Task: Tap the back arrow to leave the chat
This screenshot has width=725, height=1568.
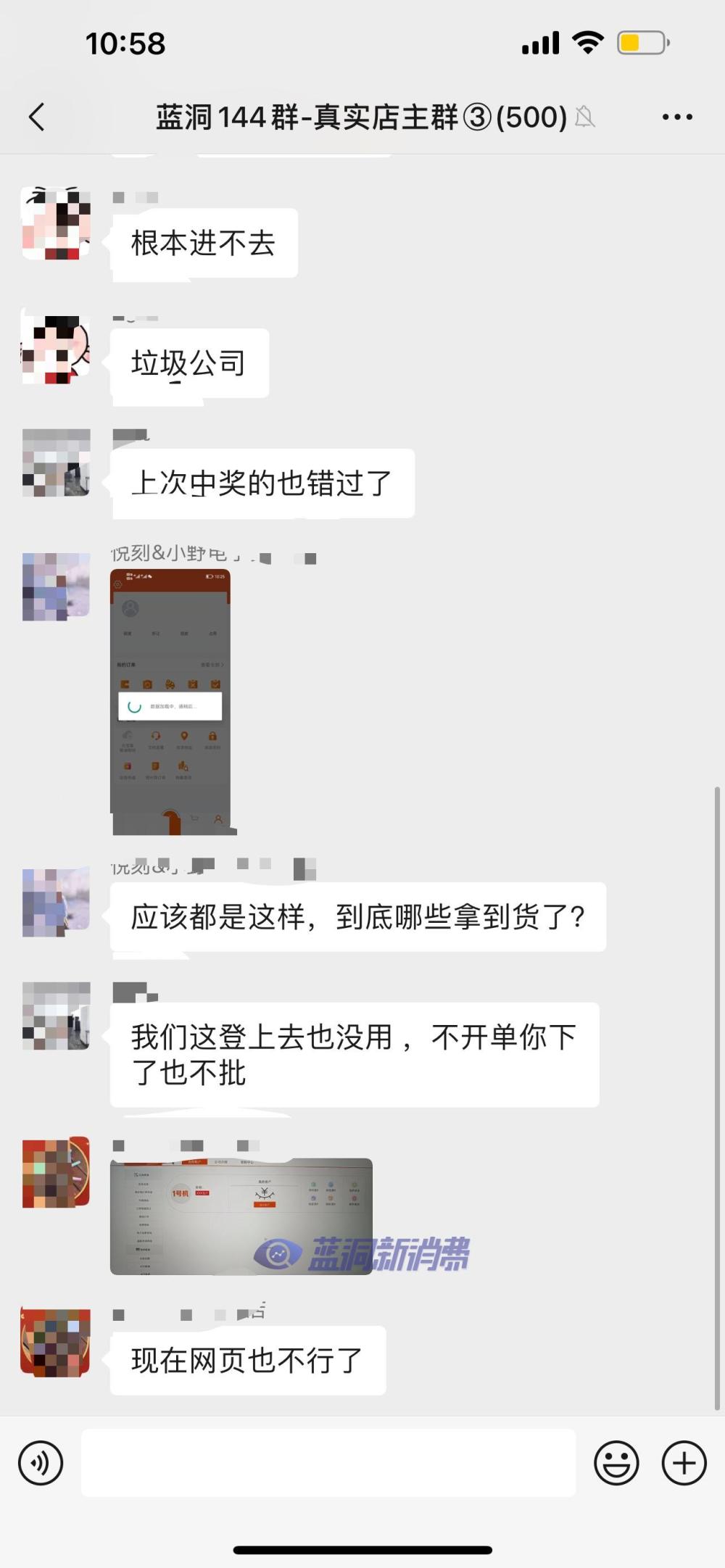Action: (x=38, y=117)
